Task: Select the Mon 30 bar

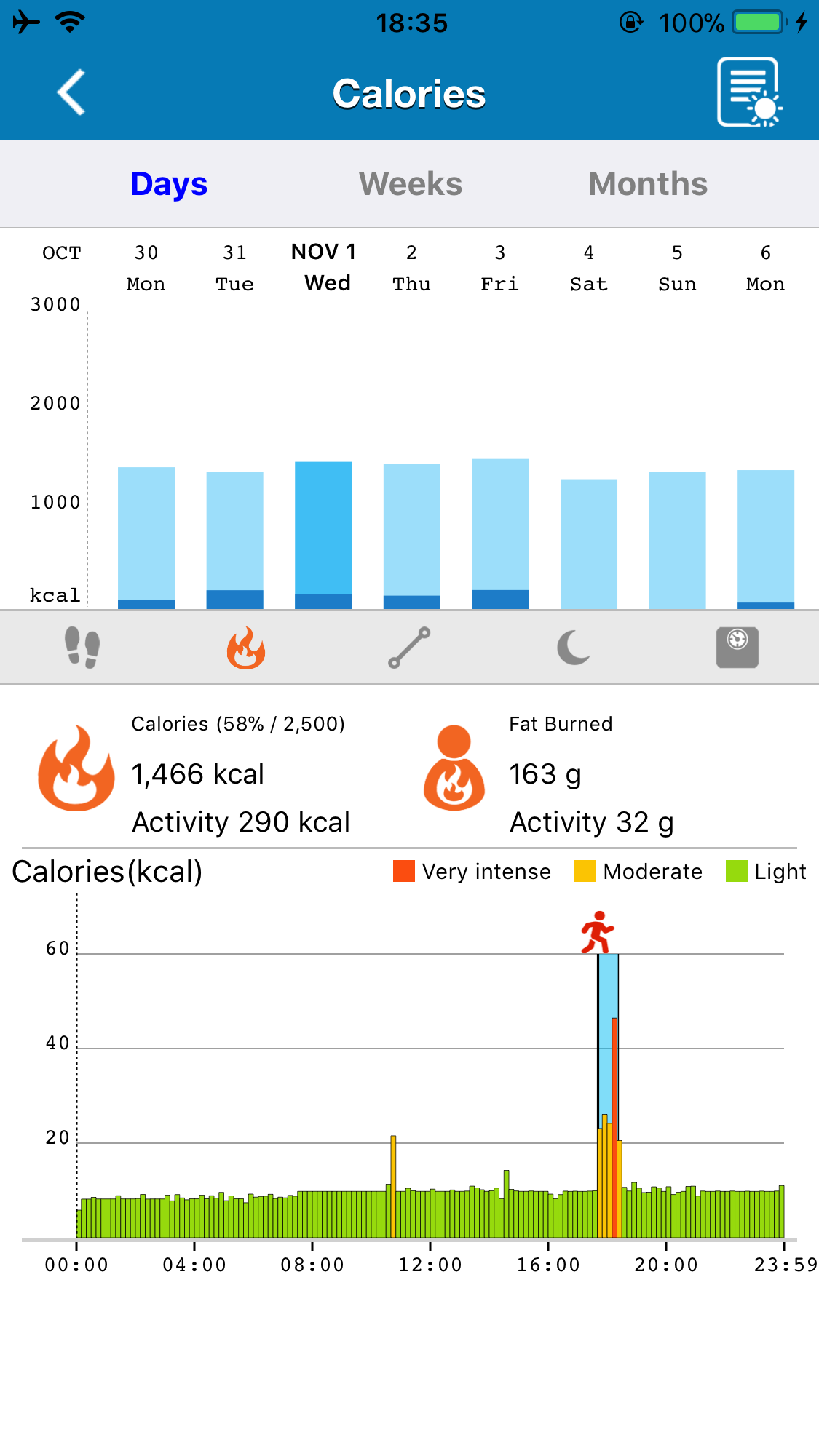Action: (x=146, y=538)
